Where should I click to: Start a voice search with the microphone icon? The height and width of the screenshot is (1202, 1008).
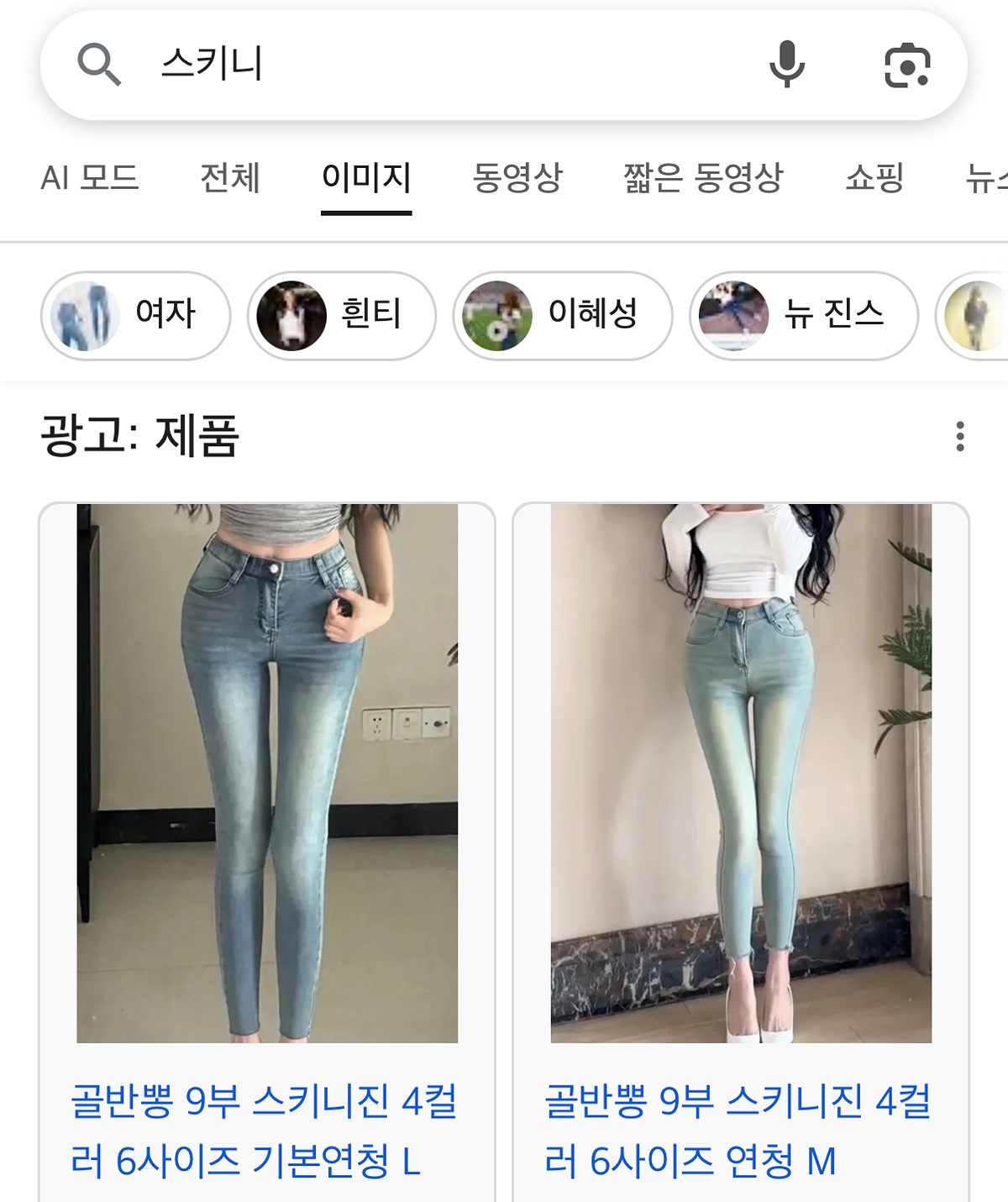[787, 66]
